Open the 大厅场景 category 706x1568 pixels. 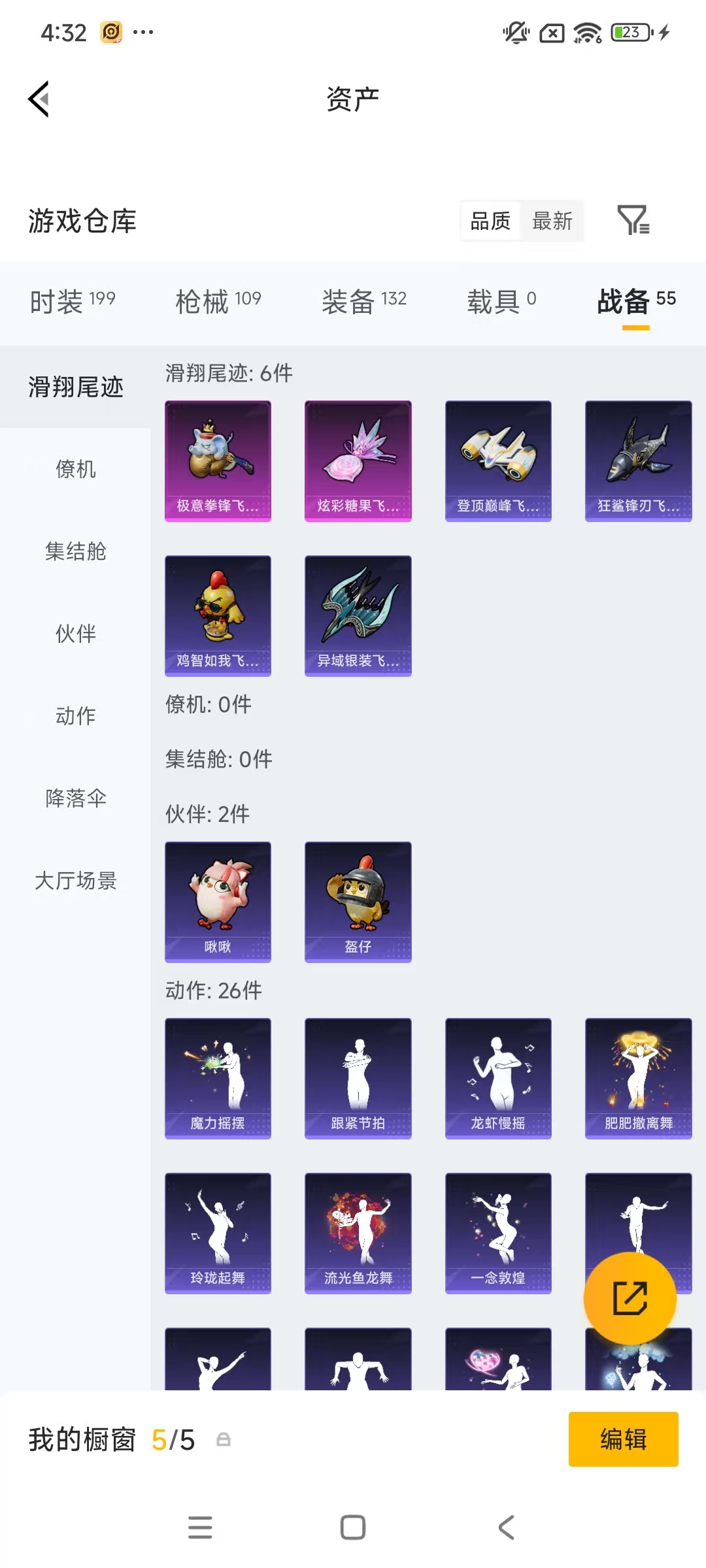click(75, 880)
